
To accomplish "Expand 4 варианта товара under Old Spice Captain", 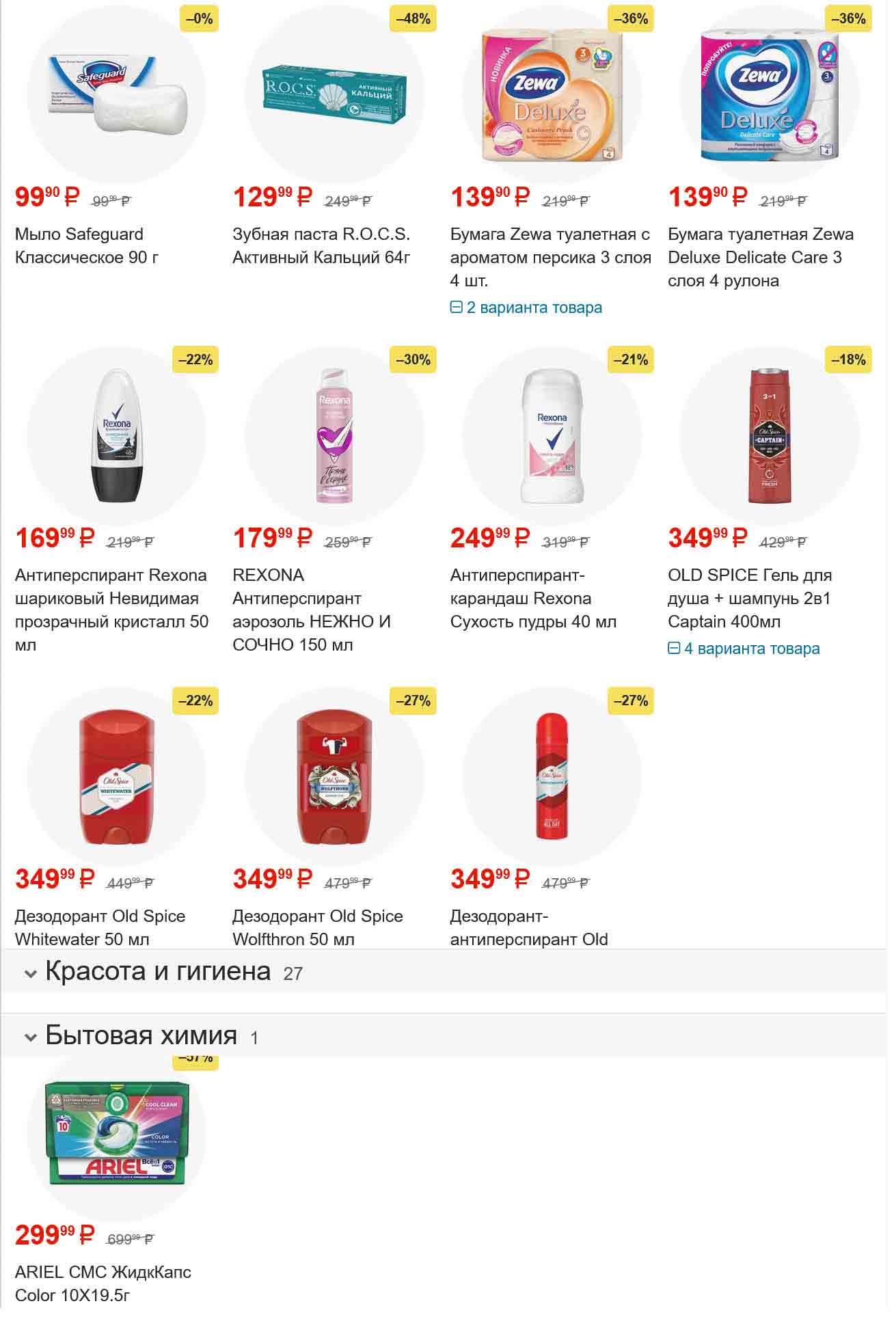I will point(744,649).
